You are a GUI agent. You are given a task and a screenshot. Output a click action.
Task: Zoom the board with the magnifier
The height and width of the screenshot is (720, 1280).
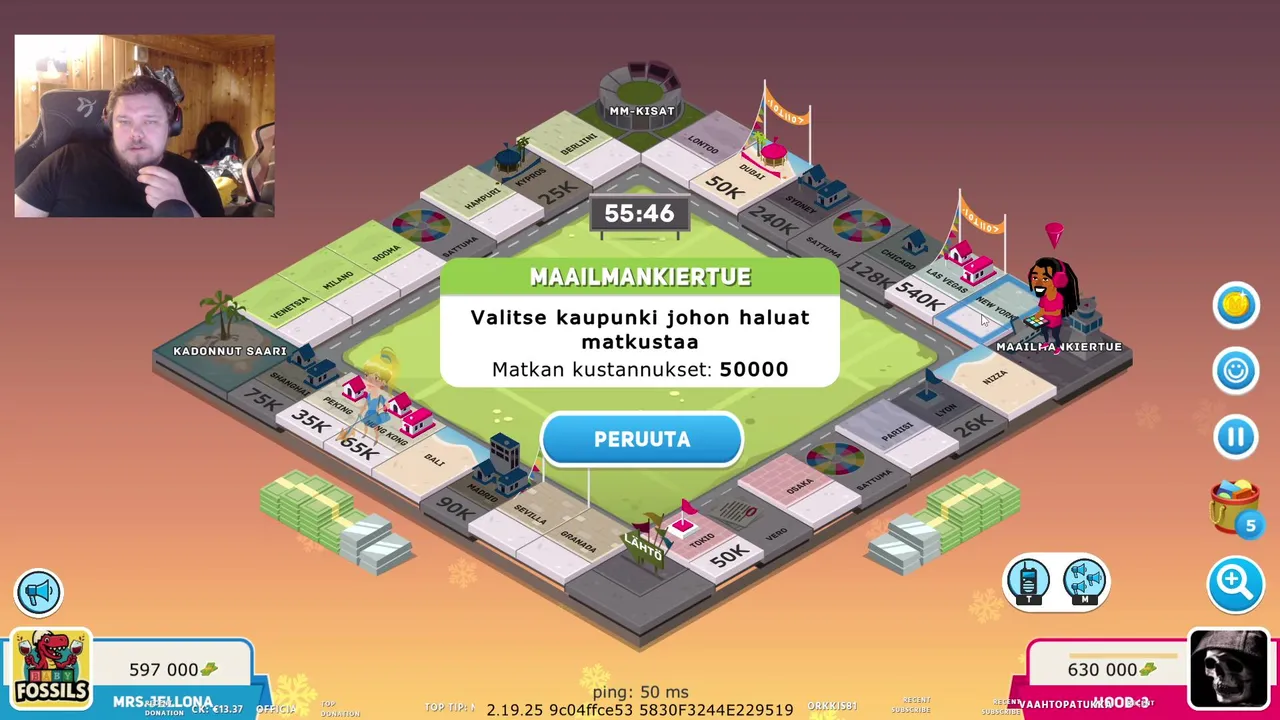pyautogui.click(x=1236, y=582)
